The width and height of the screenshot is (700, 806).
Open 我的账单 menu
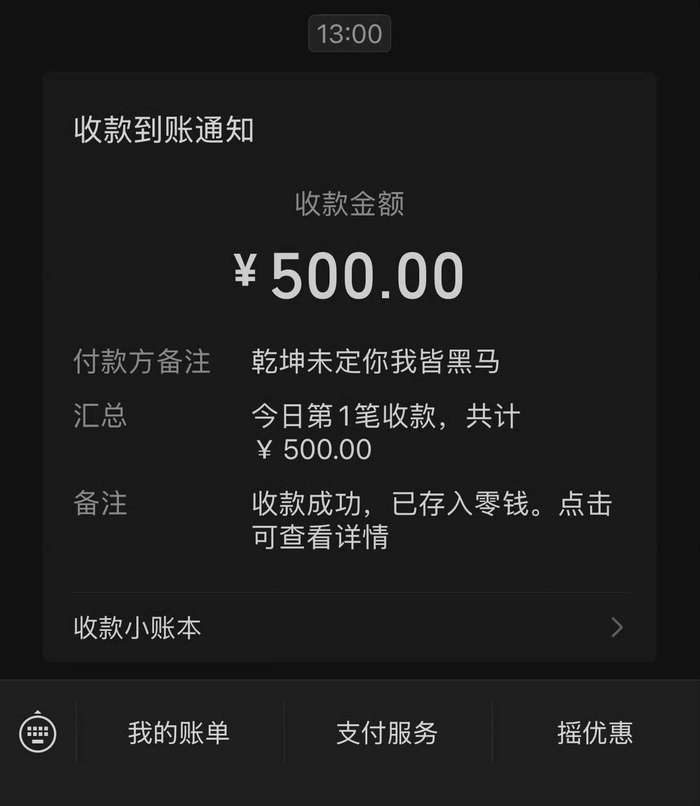coord(179,732)
